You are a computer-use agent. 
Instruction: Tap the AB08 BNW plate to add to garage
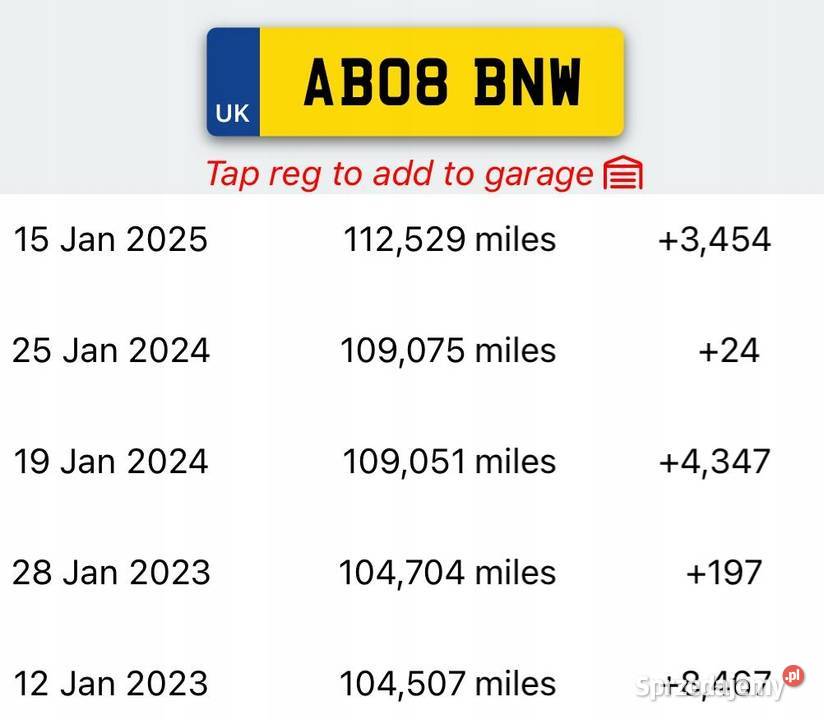pyautogui.click(x=415, y=83)
